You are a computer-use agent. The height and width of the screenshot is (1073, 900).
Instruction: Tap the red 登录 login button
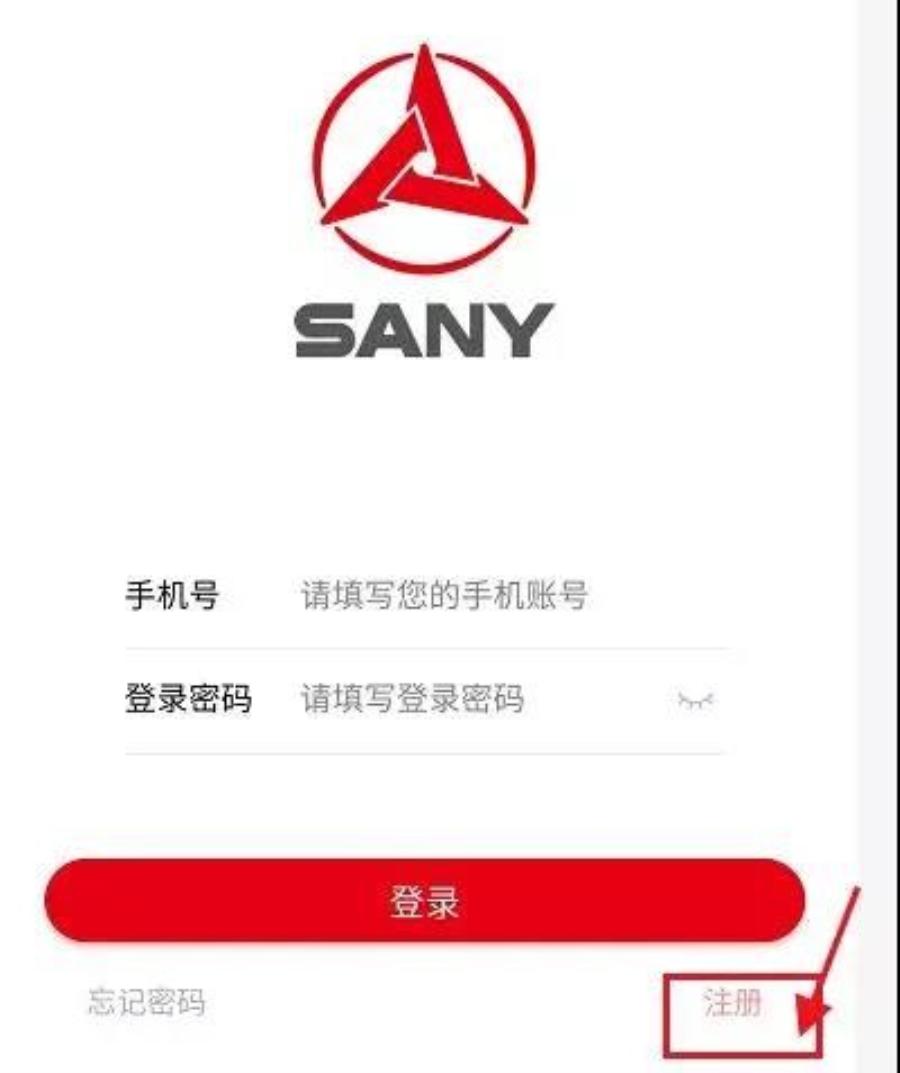(424, 901)
